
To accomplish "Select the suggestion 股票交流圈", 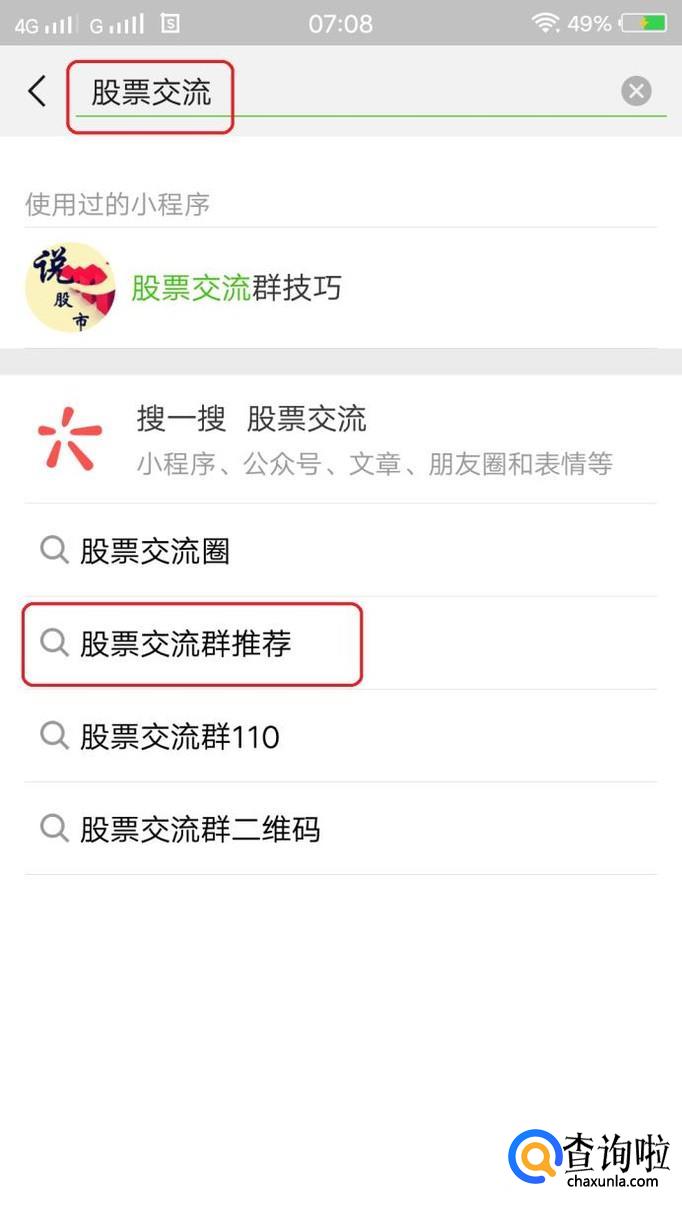I will [x=341, y=550].
